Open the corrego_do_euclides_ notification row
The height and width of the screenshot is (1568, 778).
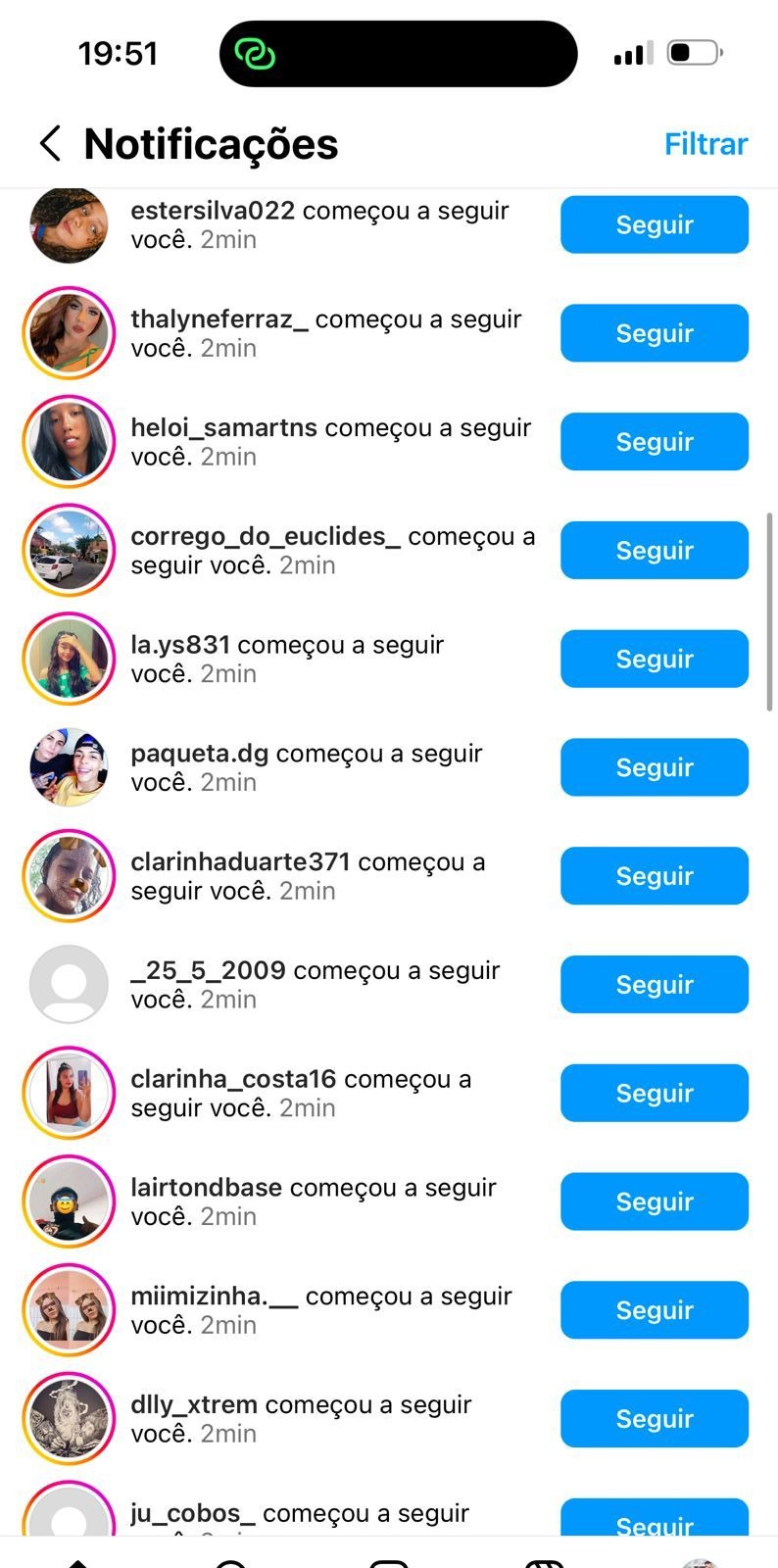(x=333, y=551)
